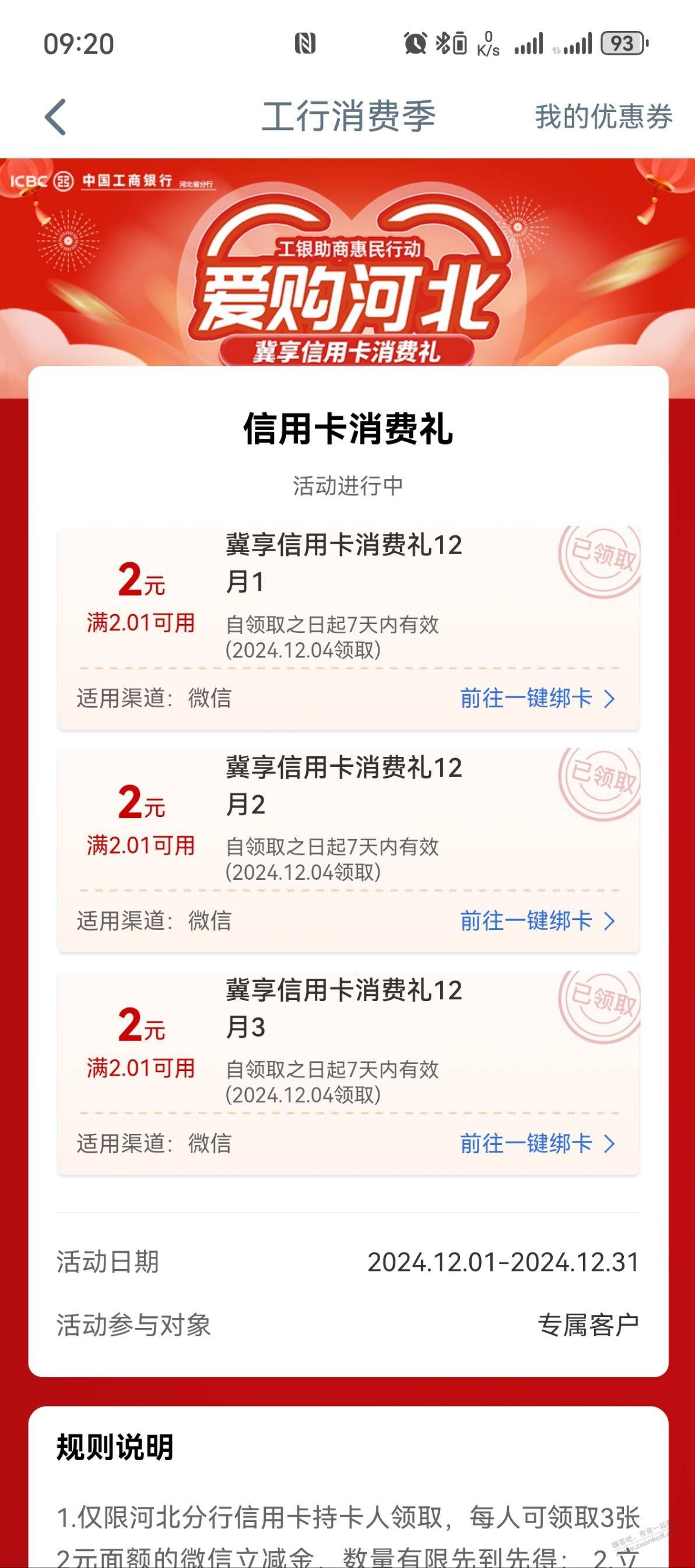
Task: Tap 前往一键绑卡 on the 12月3 coupon
Action: pos(537,1143)
